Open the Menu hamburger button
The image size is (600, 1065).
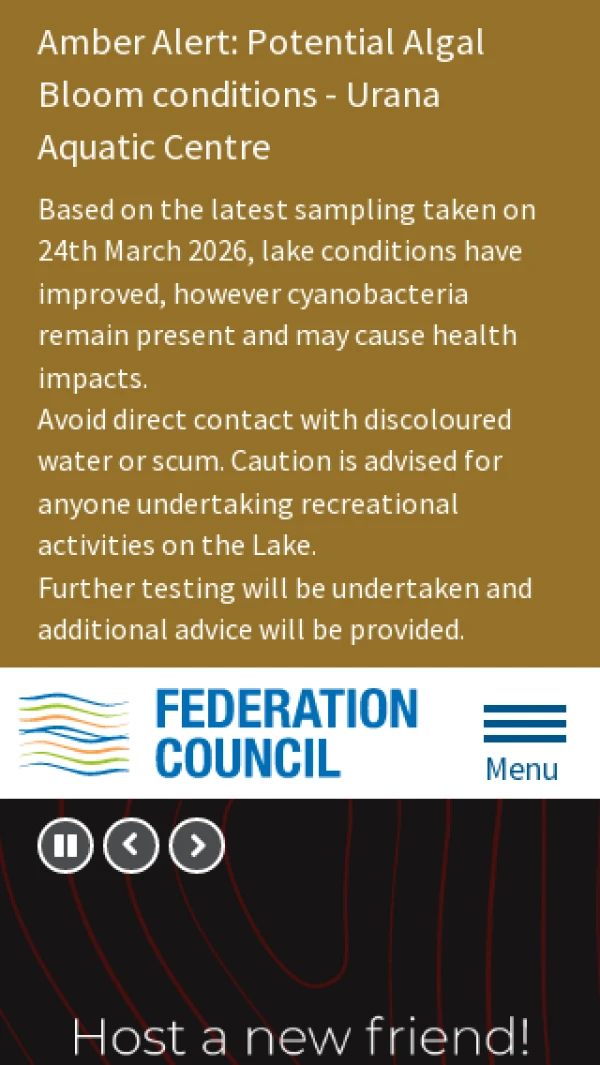524,742
